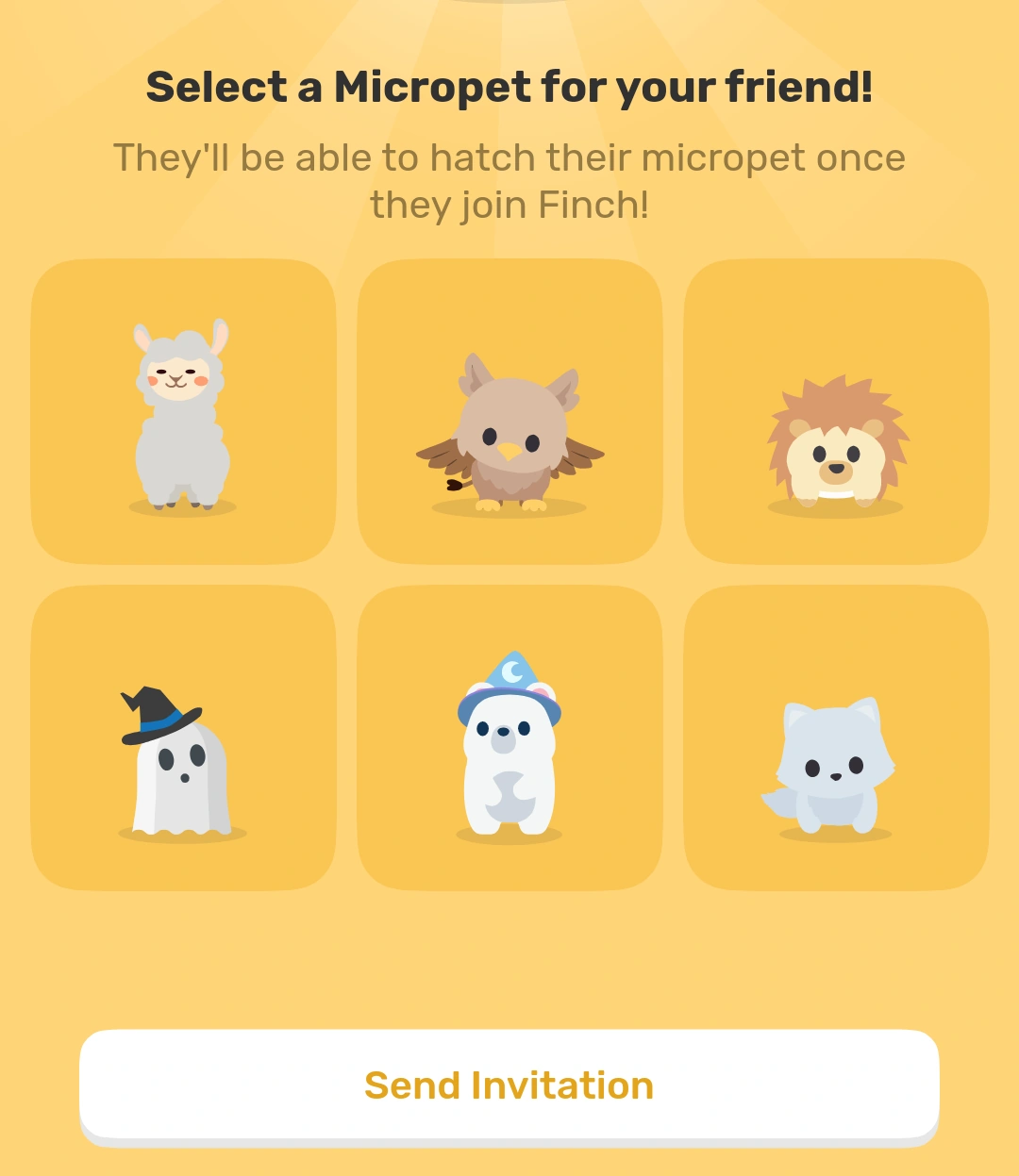Select the gray alpaca micropet
The width and height of the screenshot is (1019, 1176).
coord(183,412)
